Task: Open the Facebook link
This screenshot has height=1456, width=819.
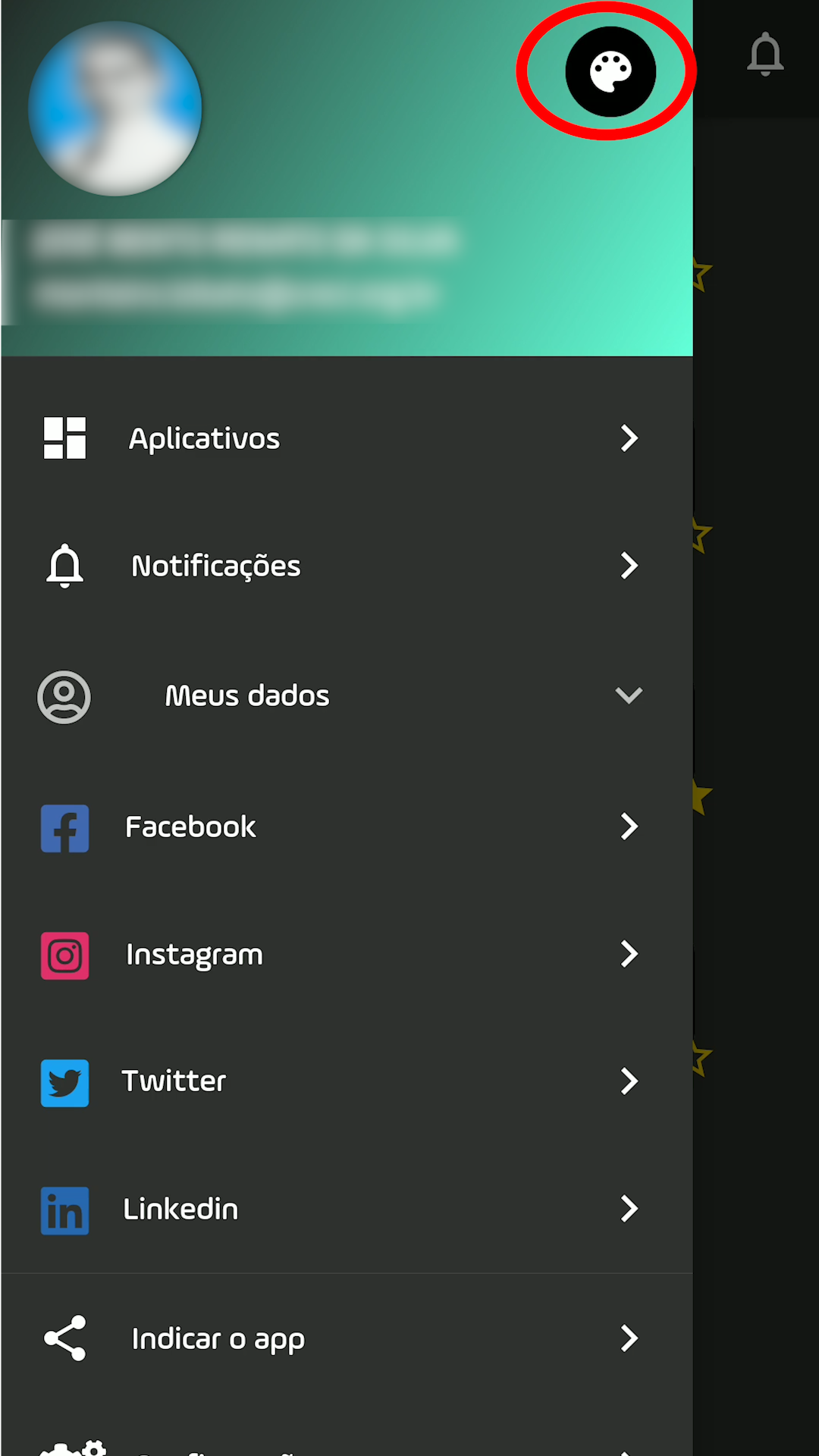Action: [x=347, y=827]
